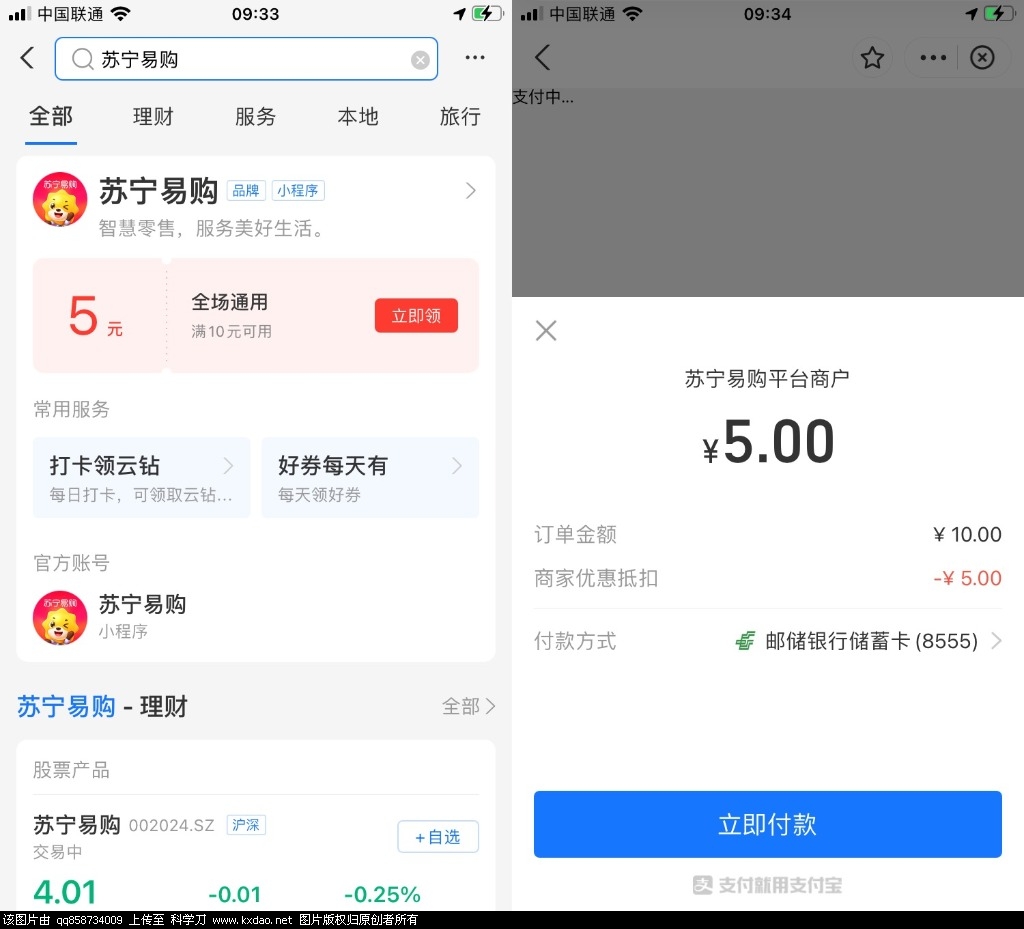
Task: Open 好券每天有 service
Action: click(370, 477)
